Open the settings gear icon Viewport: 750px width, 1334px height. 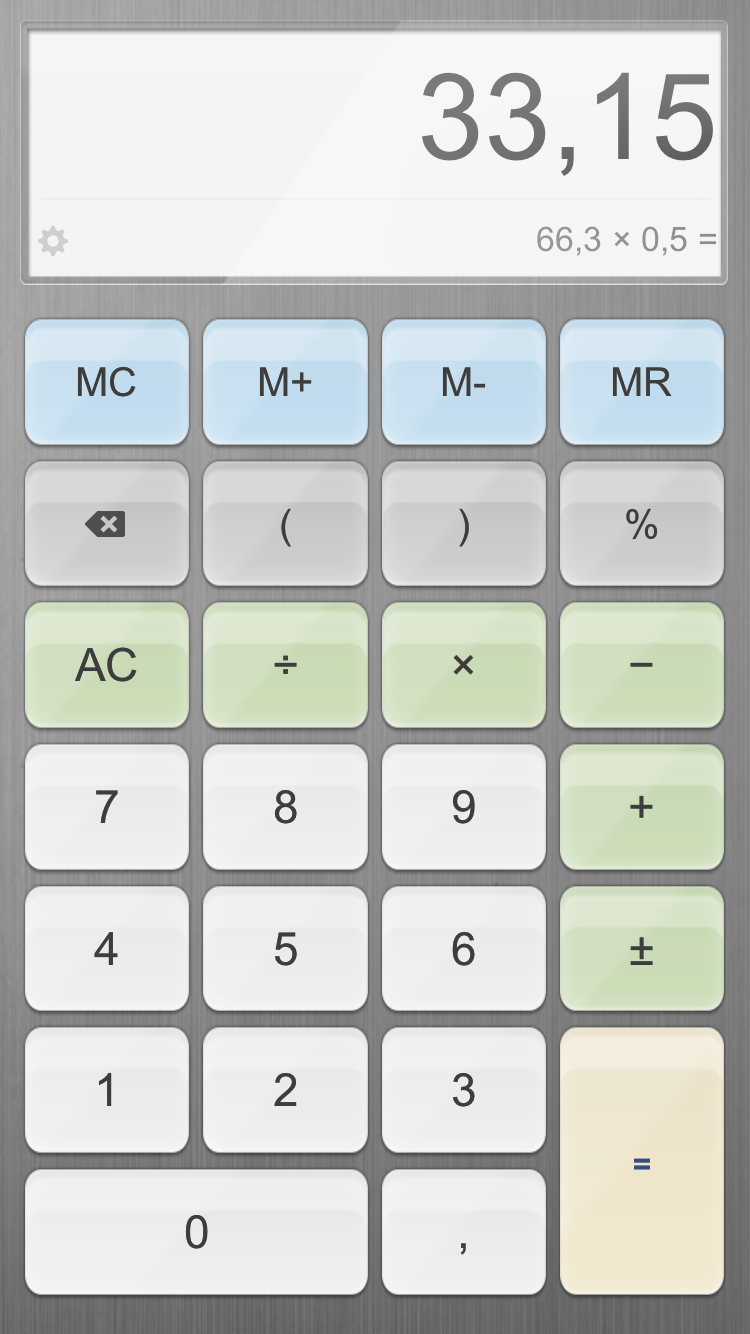point(53,241)
